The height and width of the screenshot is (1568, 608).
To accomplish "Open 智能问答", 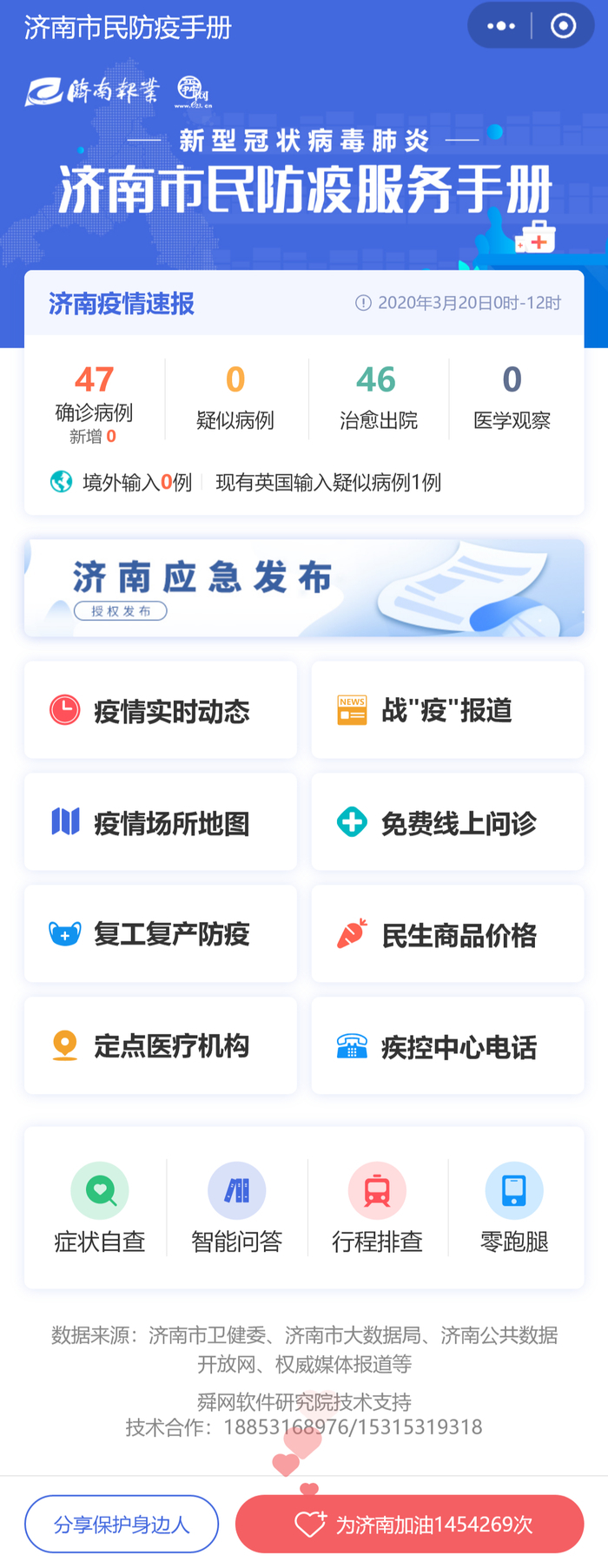I will (x=237, y=1209).
